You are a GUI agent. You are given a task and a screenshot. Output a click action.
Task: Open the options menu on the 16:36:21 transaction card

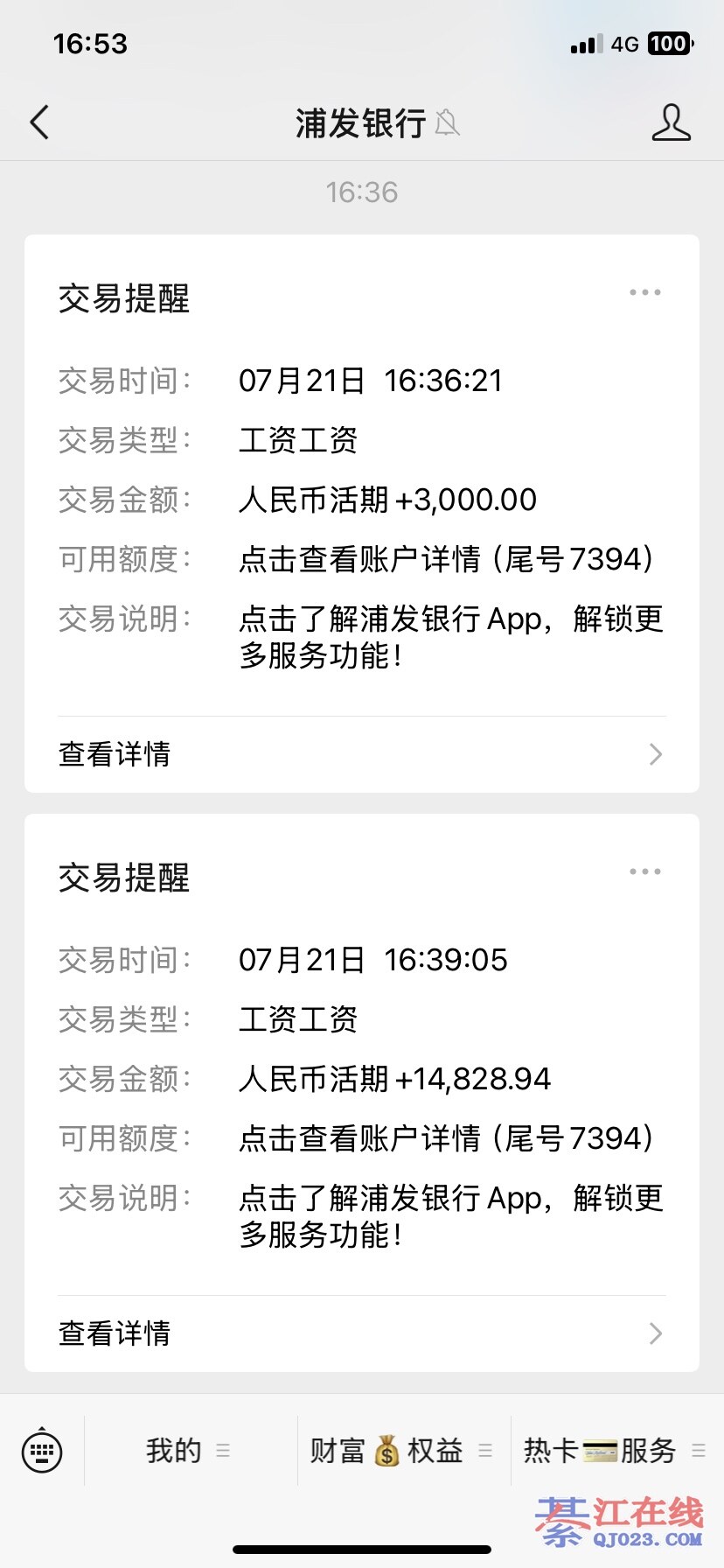pos(644,293)
